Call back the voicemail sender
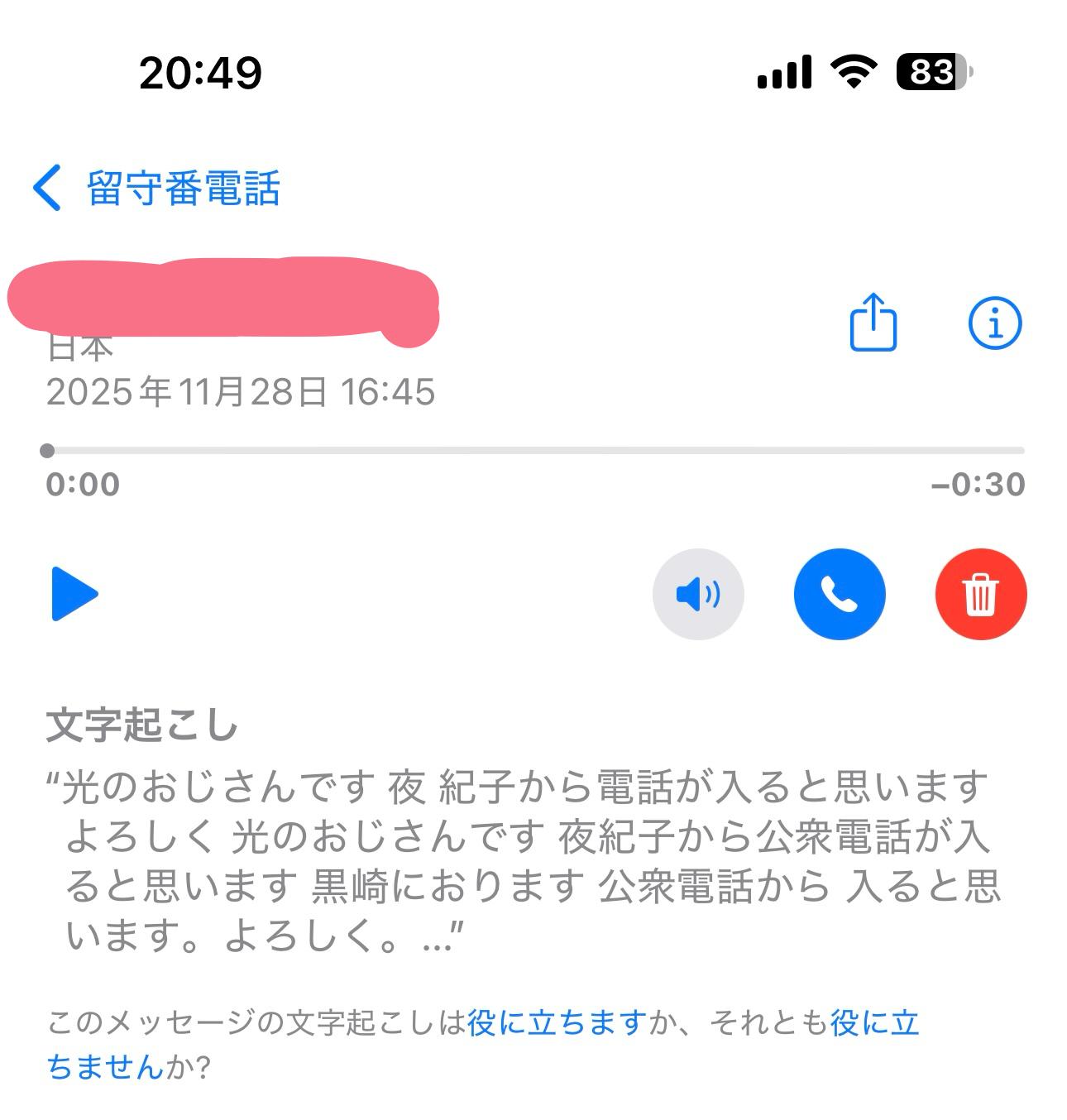This screenshot has width=1067, height=1120. (x=840, y=594)
